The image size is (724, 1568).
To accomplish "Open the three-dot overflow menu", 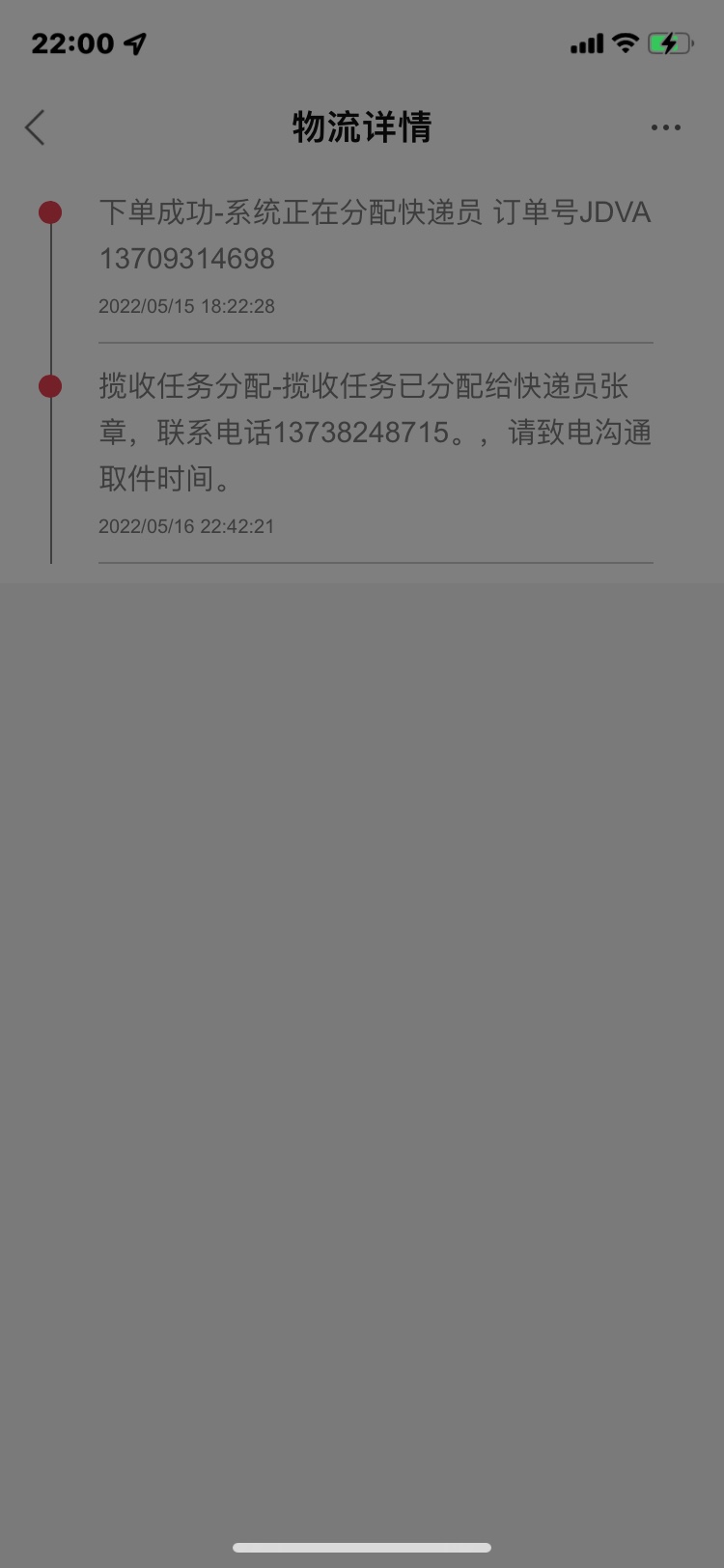I will pyautogui.click(x=665, y=127).
